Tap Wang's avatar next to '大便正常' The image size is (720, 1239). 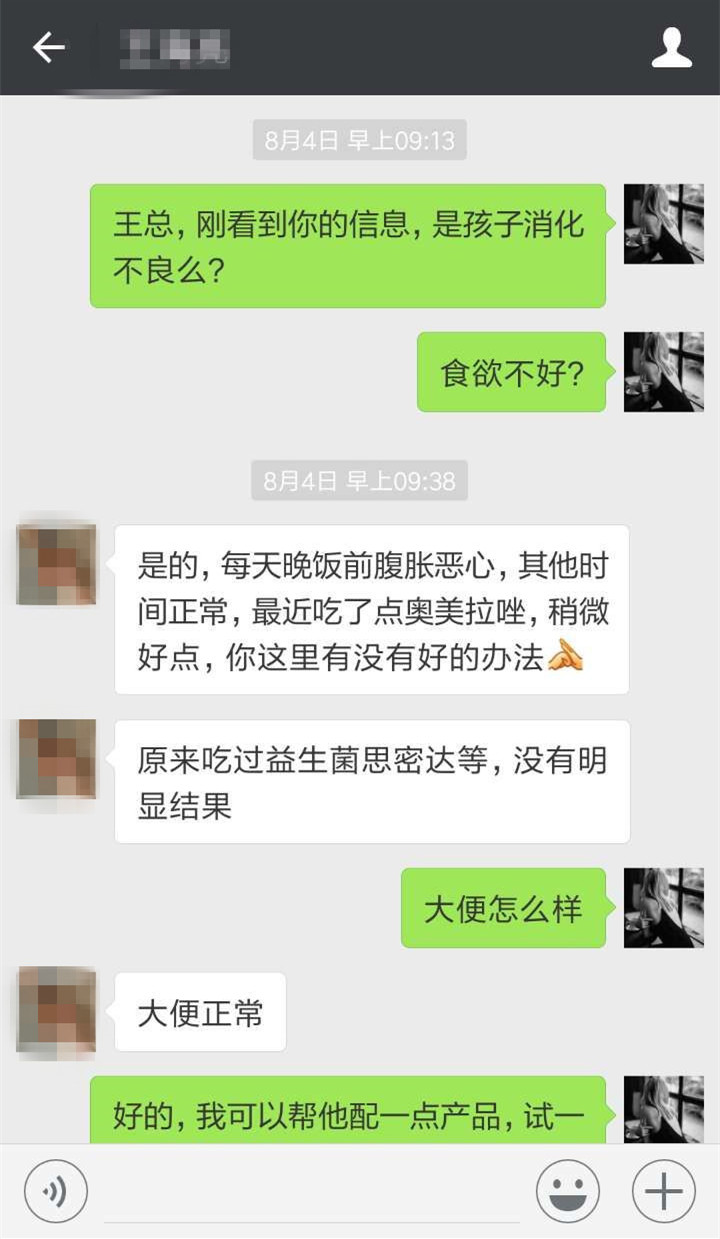coord(55,1011)
